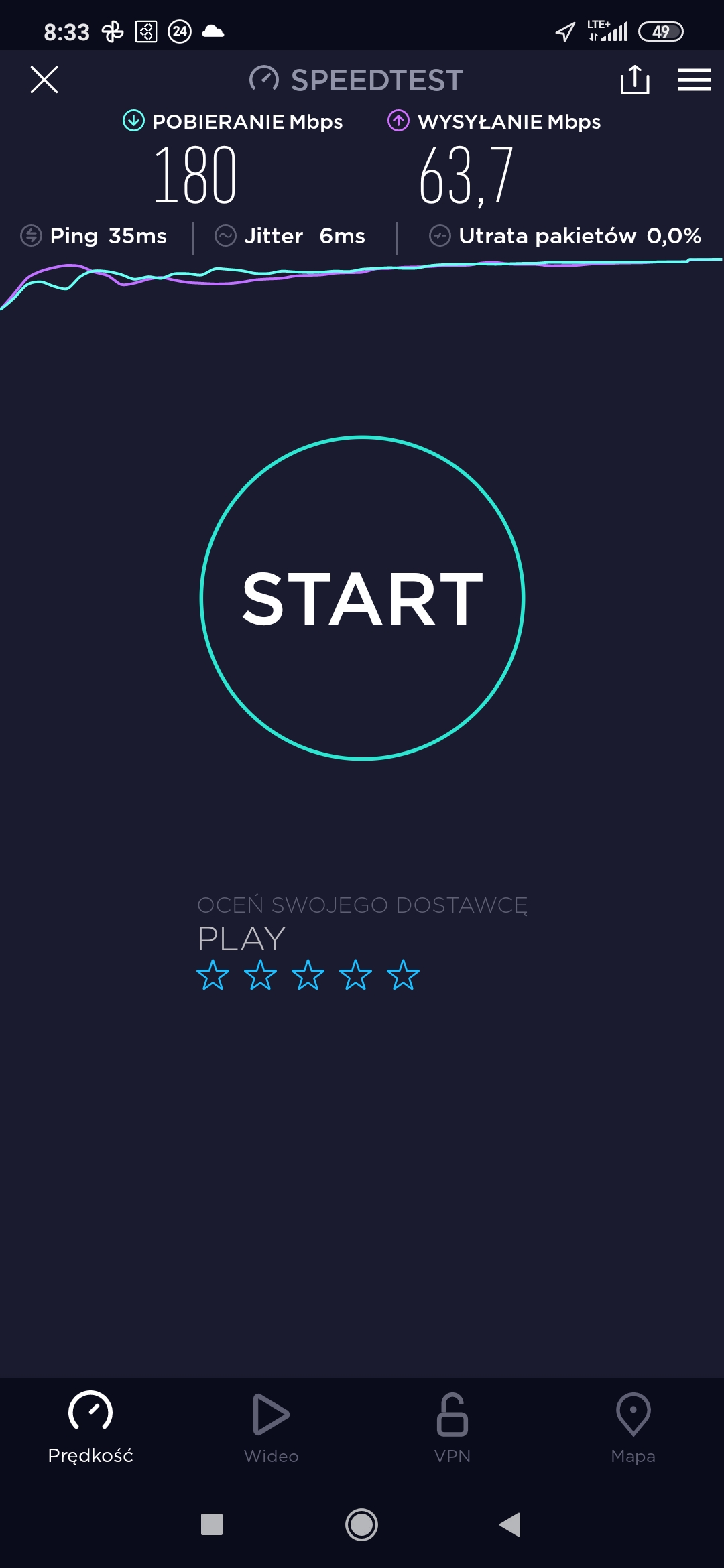Rate PLAY with one star
This screenshot has width=724, height=1568.
click(x=213, y=975)
